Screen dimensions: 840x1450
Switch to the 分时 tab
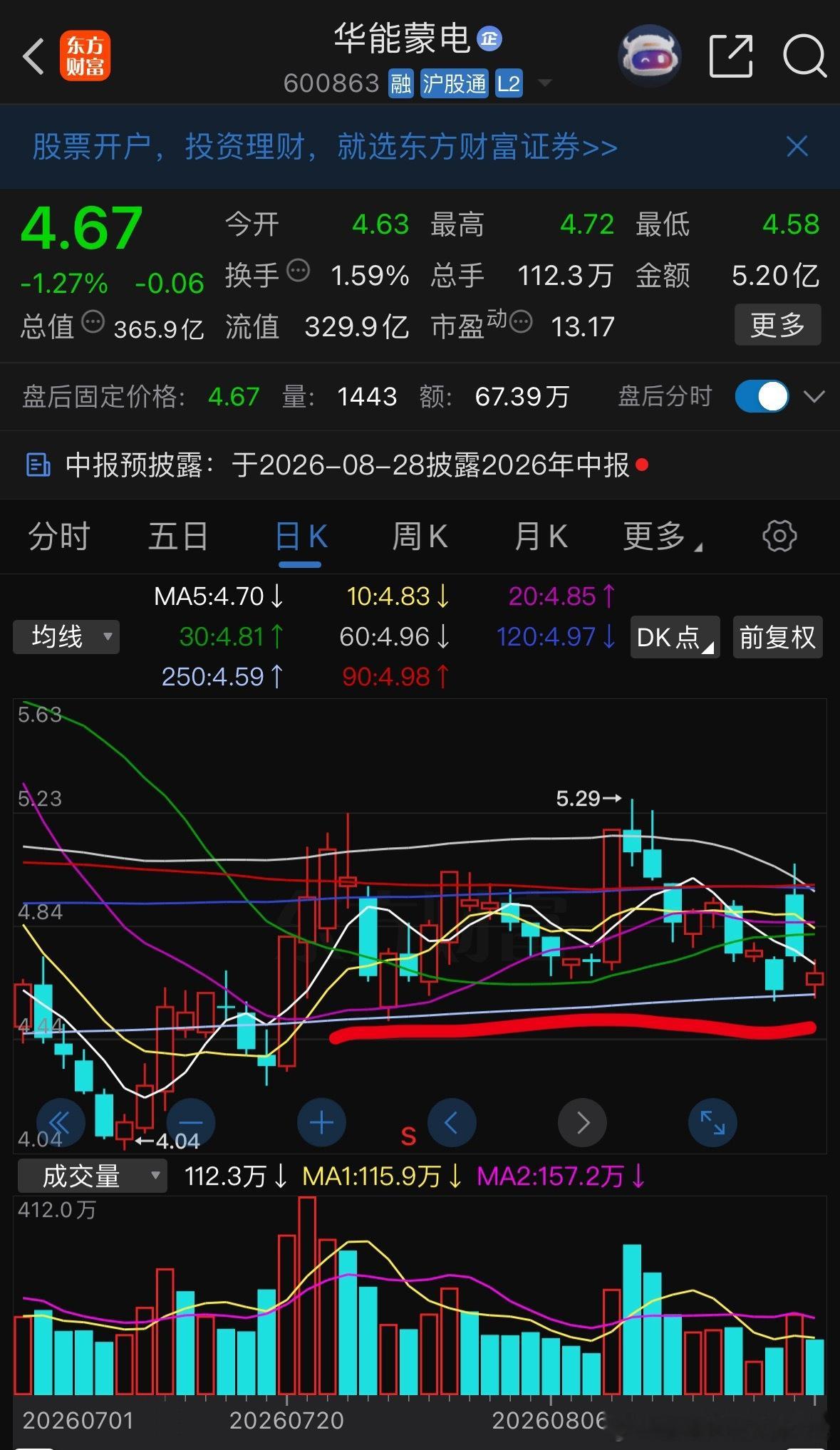pos(59,537)
